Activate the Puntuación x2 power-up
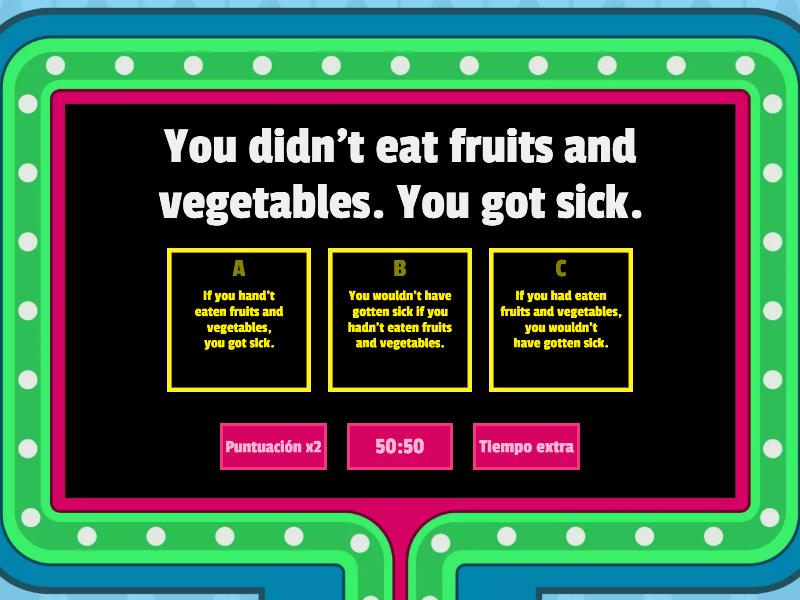The image size is (800, 600). 273,447
